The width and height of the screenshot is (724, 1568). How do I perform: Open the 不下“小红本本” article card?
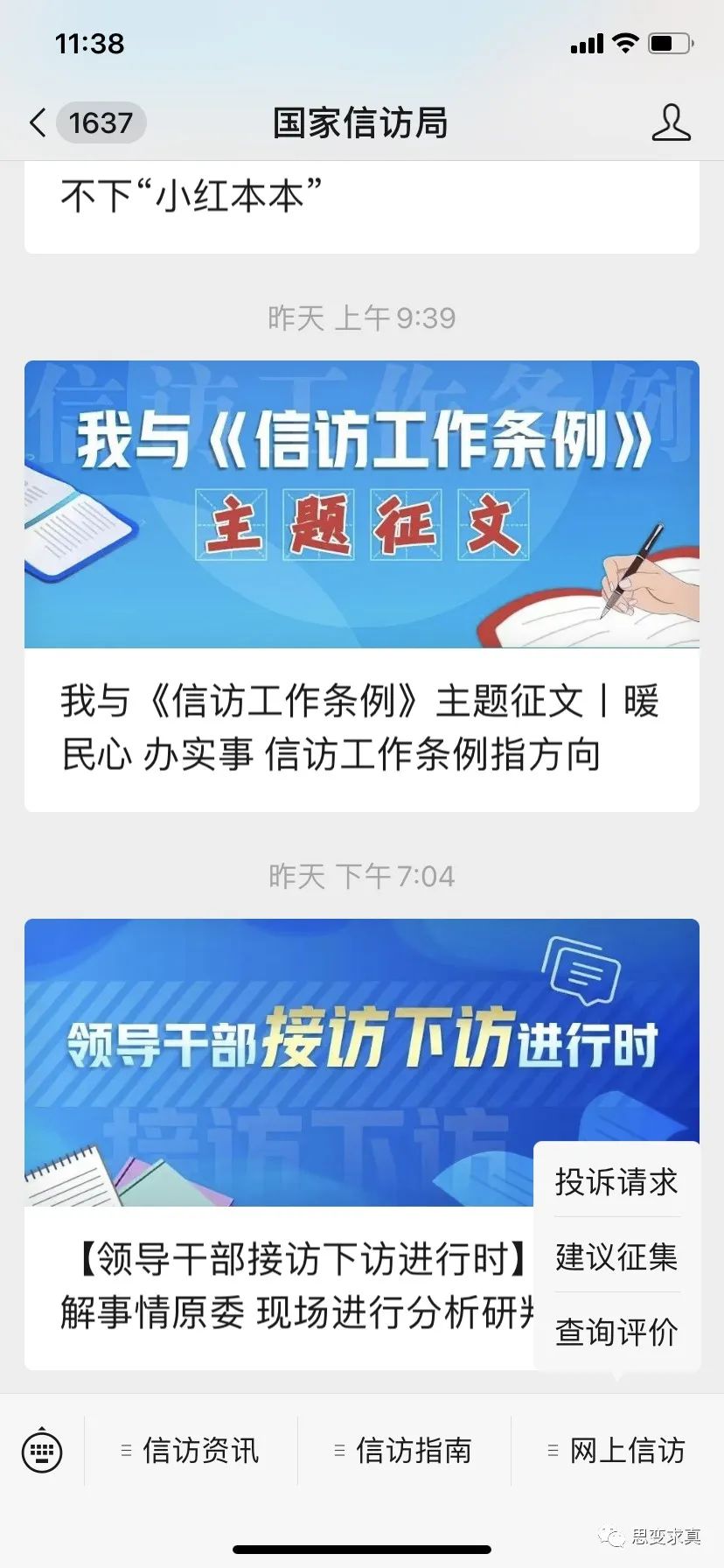[x=362, y=206]
